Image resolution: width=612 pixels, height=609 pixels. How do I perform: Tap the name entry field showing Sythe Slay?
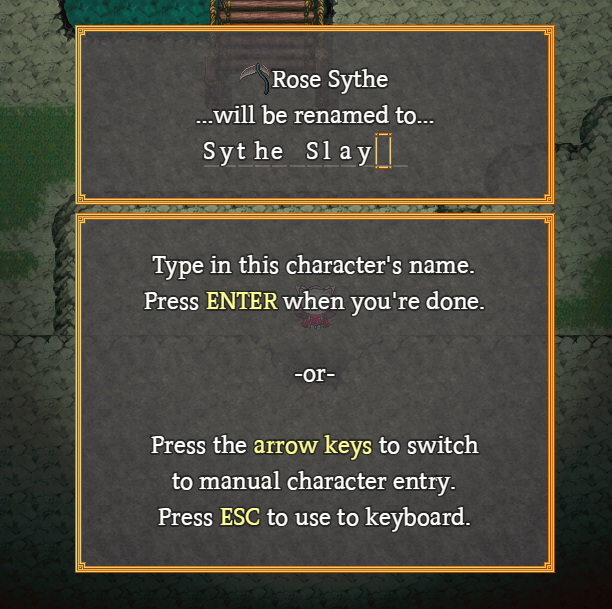click(306, 151)
